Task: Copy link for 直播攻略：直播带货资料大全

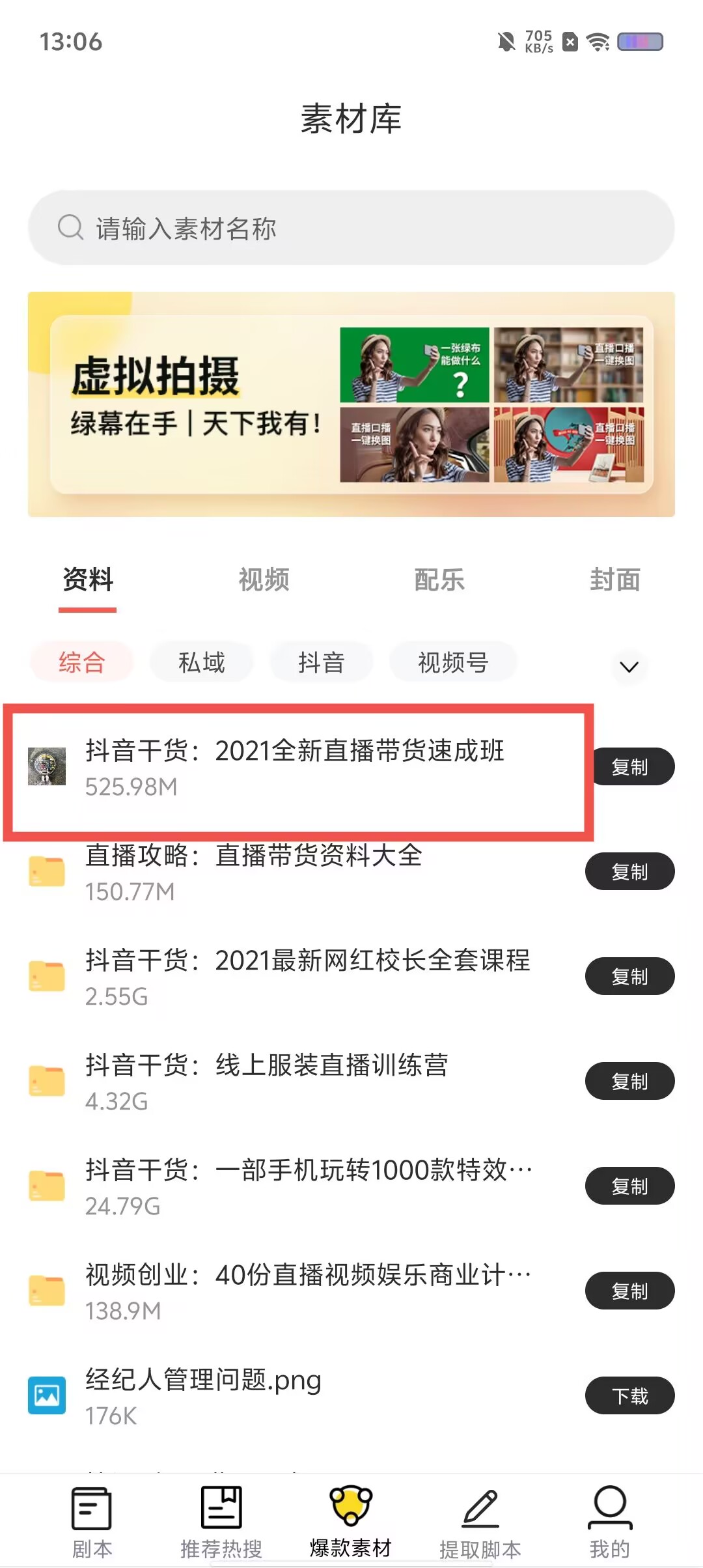Action: pyautogui.click(x=629, y=871)
